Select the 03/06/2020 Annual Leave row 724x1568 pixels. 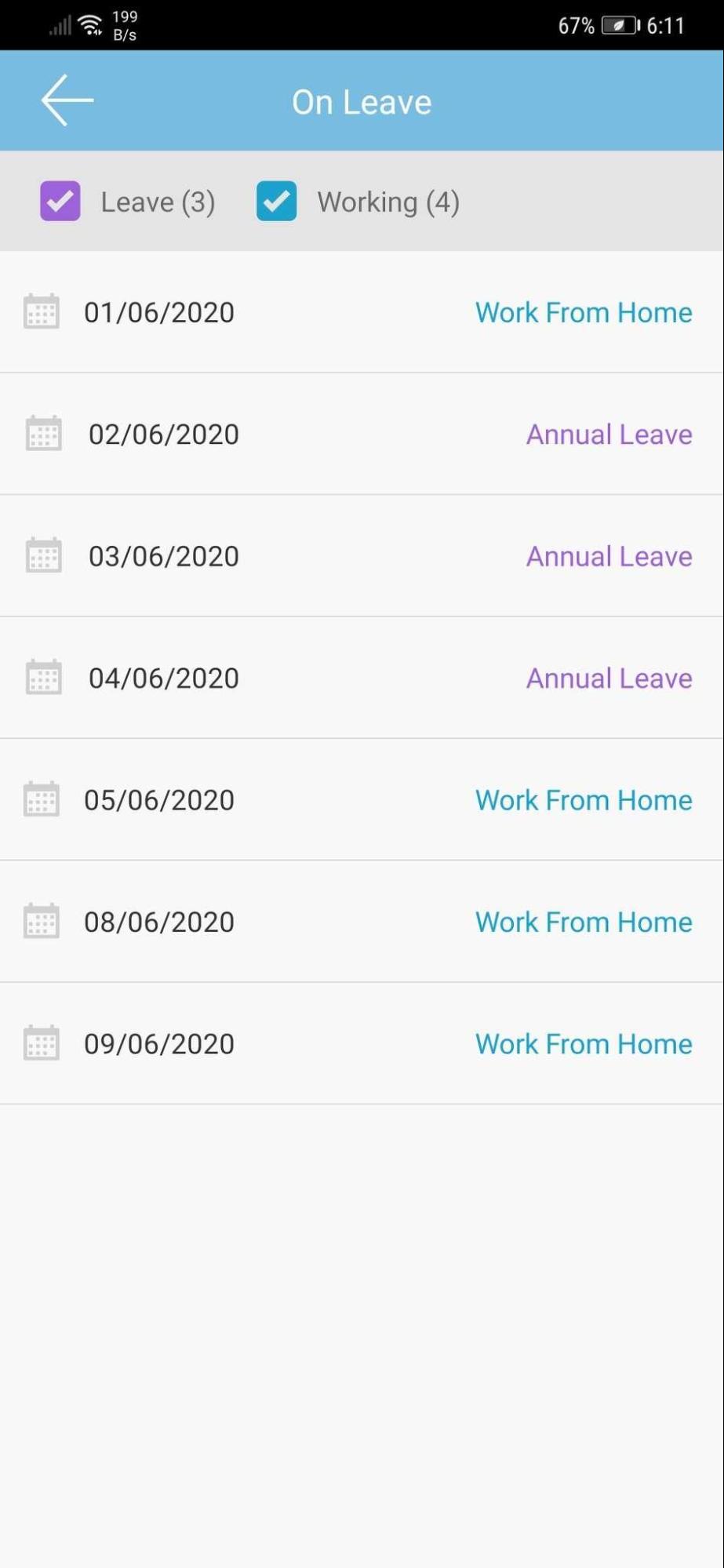(x=362, y=556)
